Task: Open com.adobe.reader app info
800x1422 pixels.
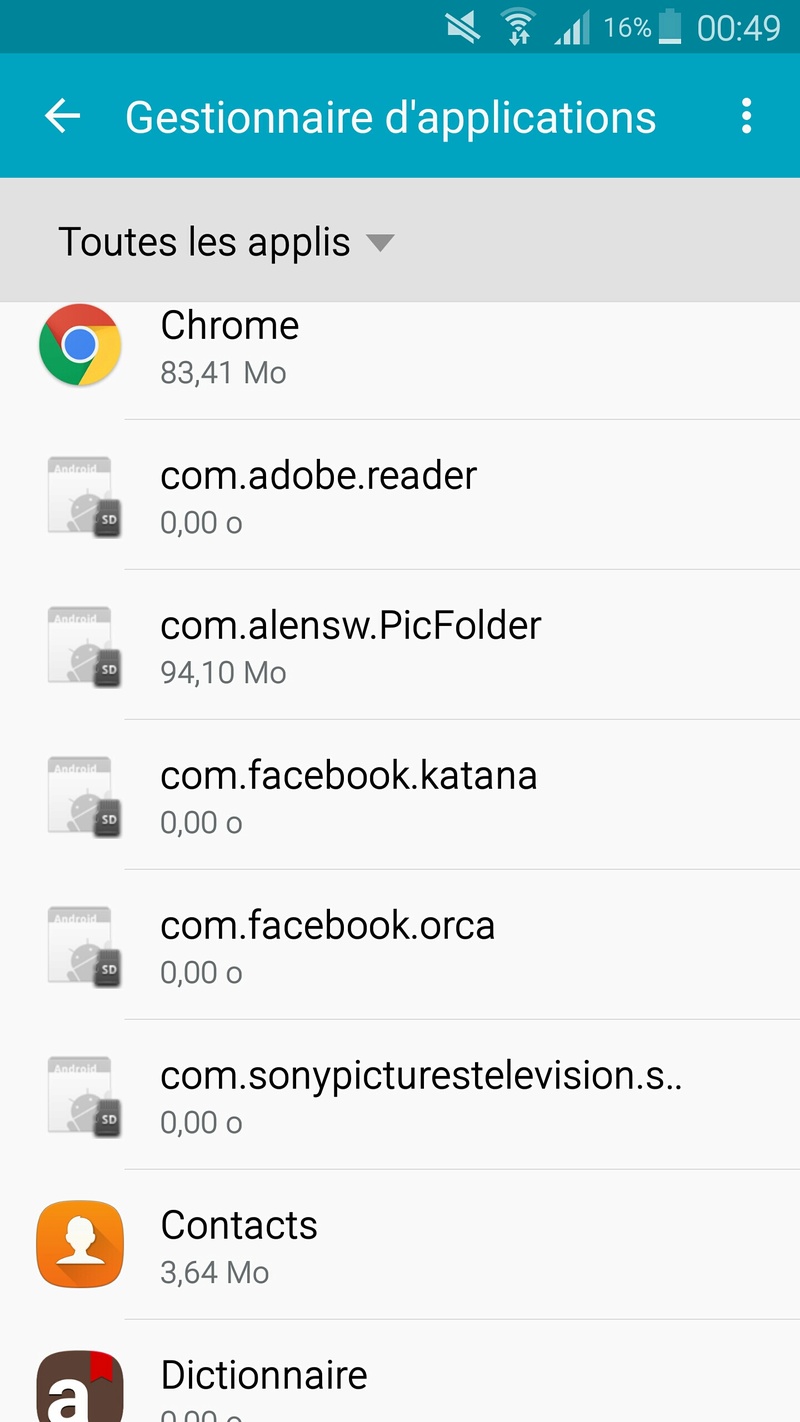Action: pos(400,495)
